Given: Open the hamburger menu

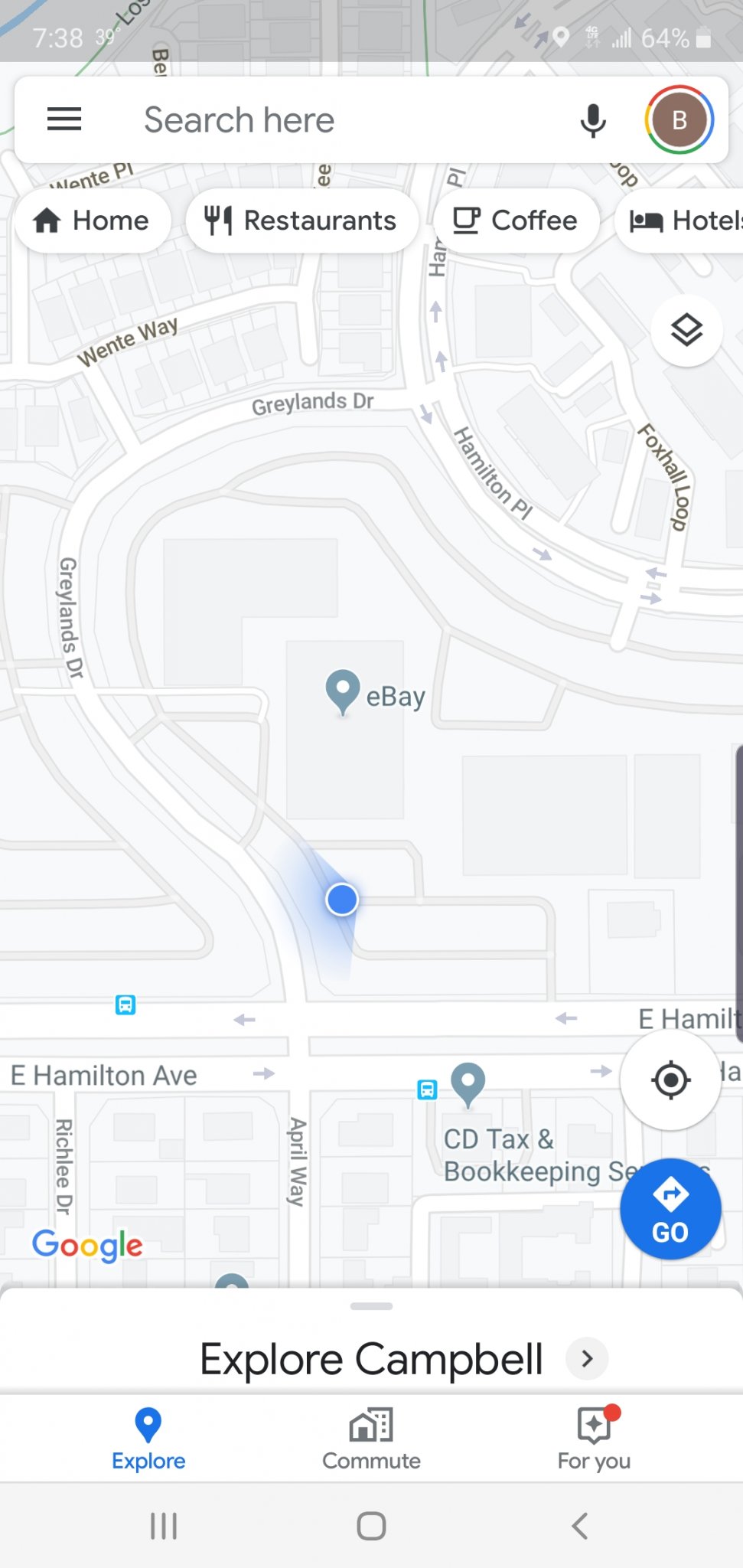Looking at the screenshot, I should (x=64, y=119).
